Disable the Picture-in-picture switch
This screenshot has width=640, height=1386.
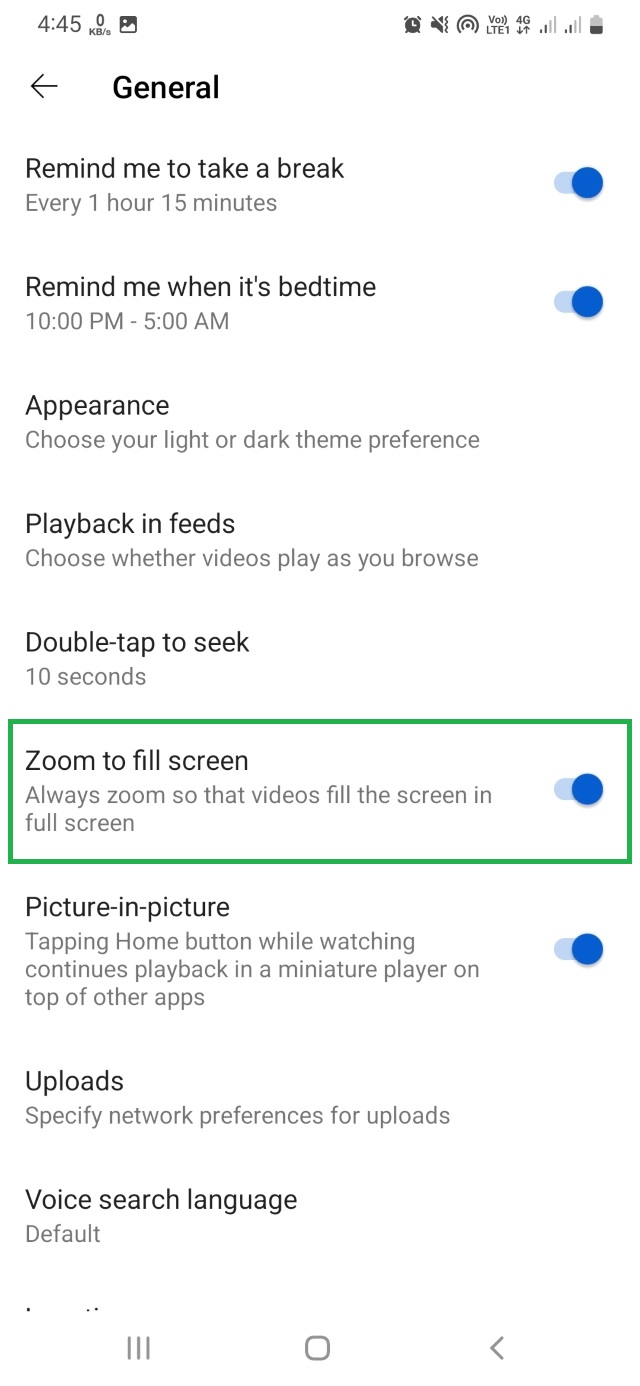pyautogui.click(x=579, y=949)
